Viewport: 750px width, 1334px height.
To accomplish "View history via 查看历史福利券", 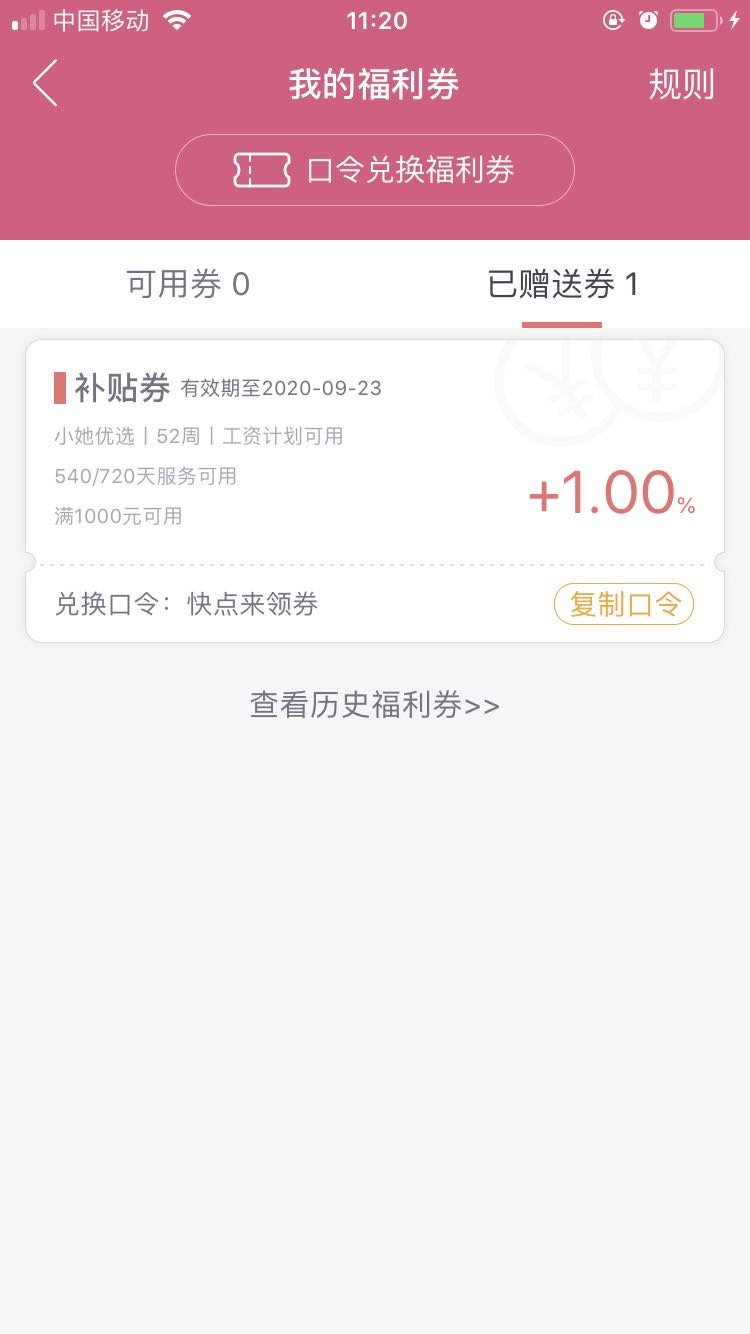I will point(375,705).
